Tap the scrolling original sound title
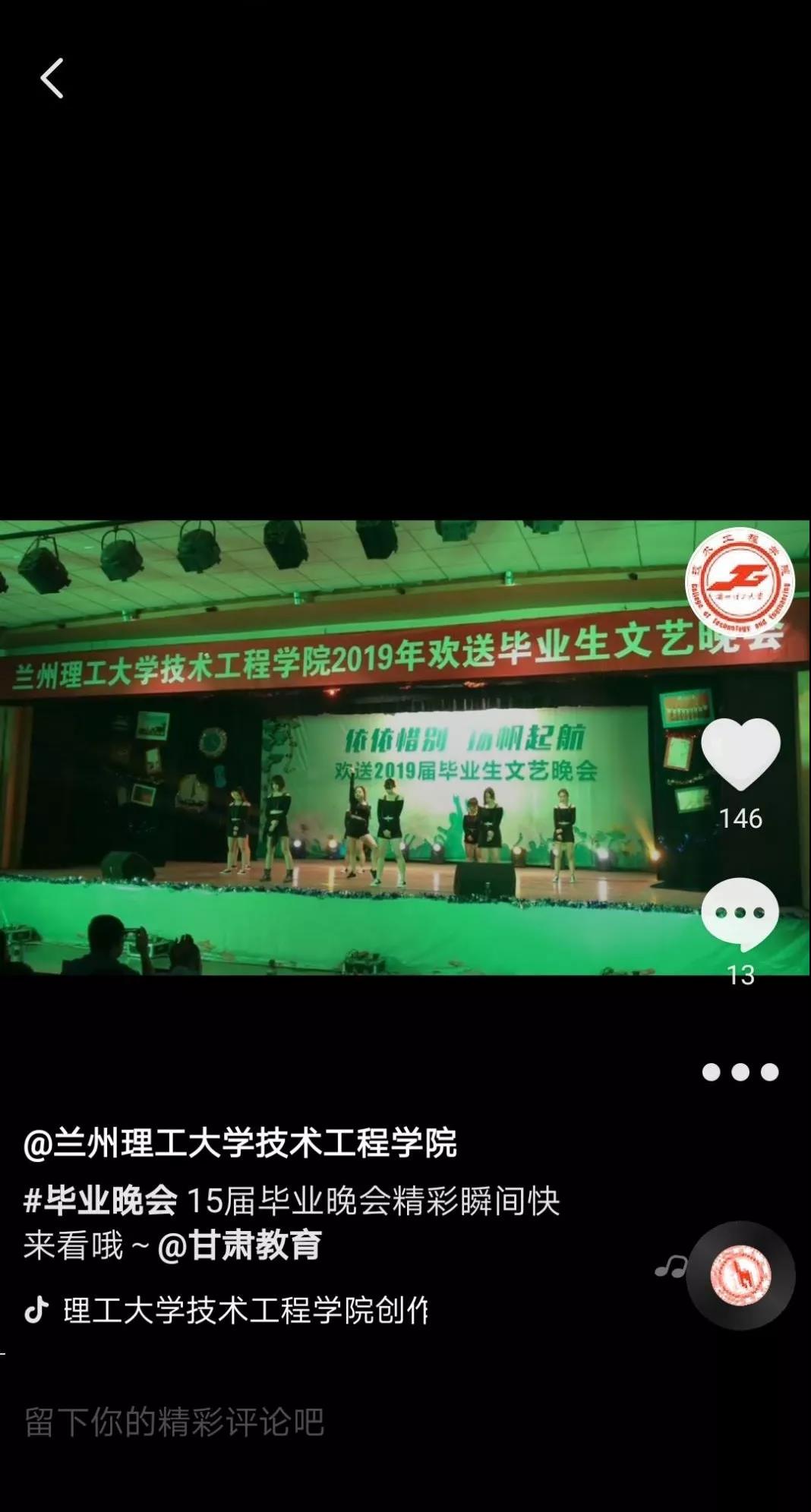This screenshot has height=1512, width=811. coord(245,1312)
